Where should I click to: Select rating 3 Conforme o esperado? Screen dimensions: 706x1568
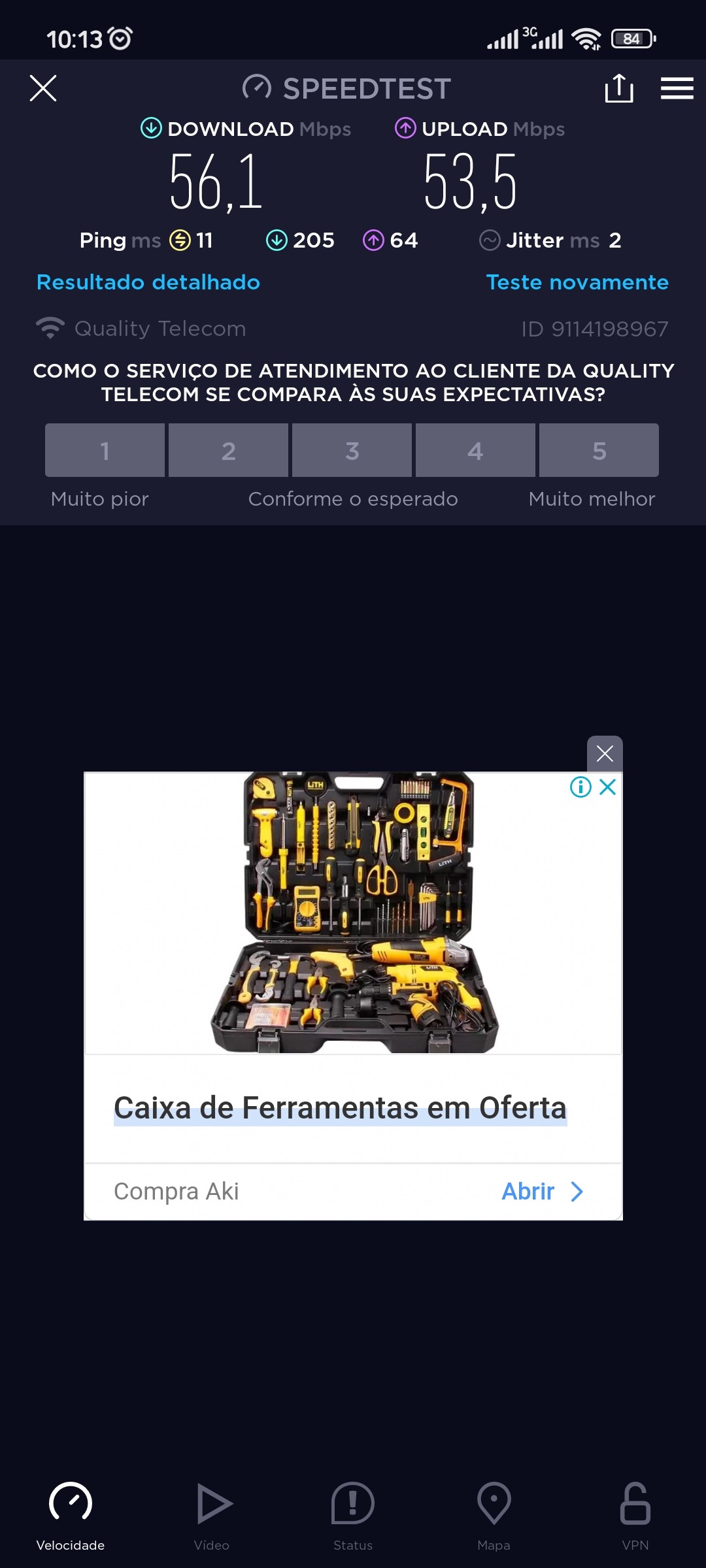coord(352,450)
